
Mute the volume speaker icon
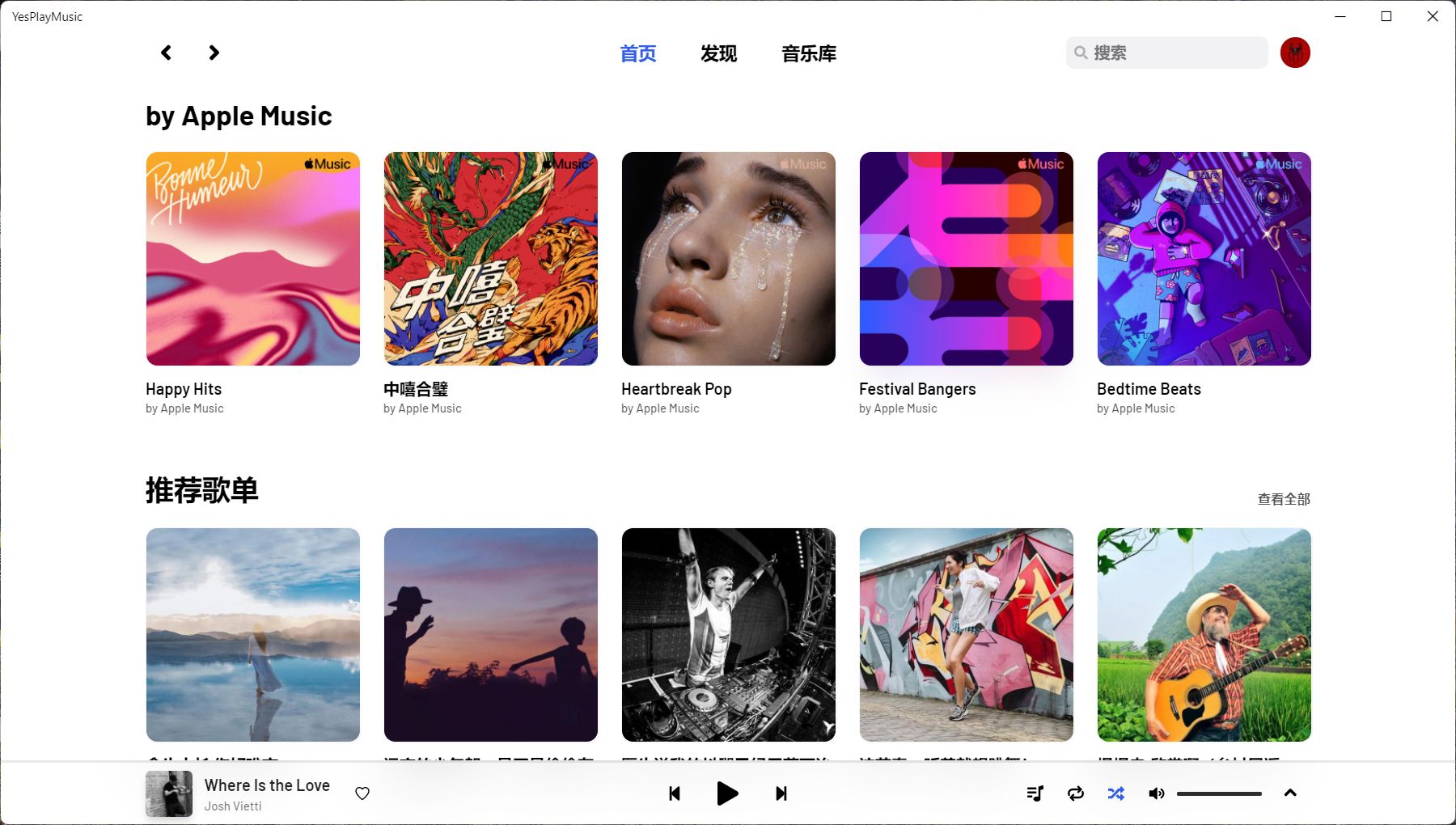click(1156, 793)
